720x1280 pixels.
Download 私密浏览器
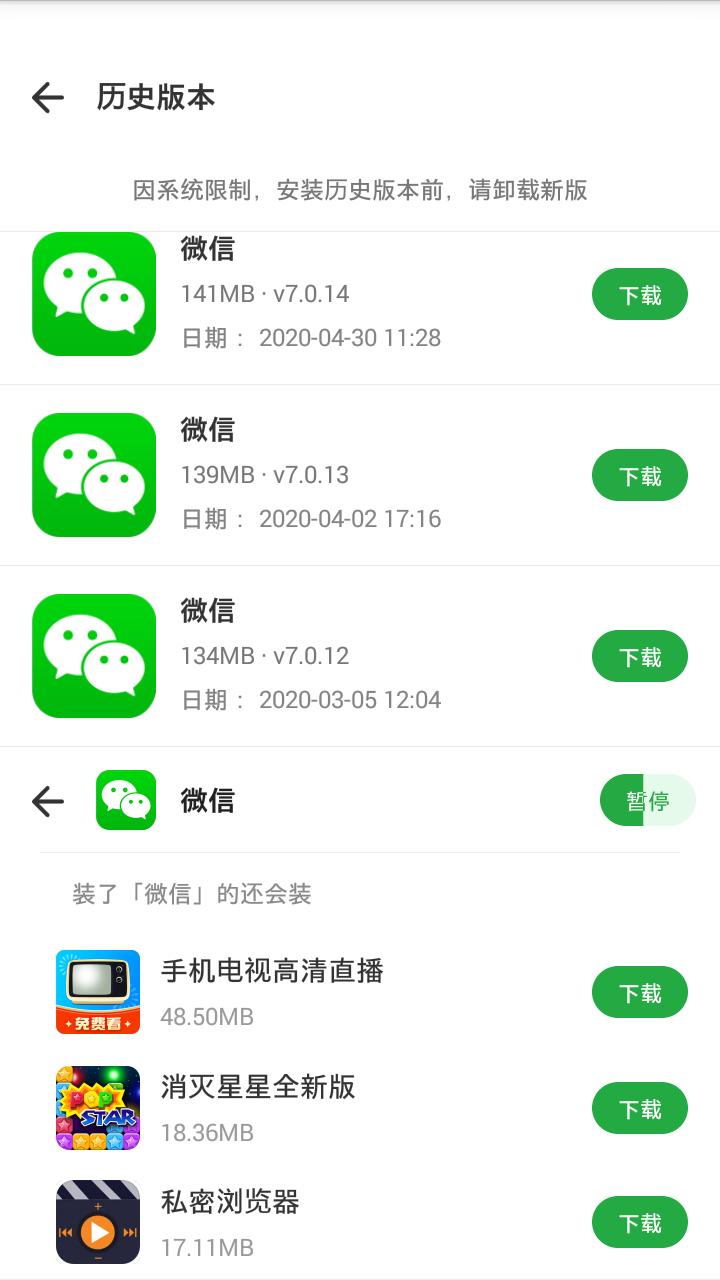[639, 1222]
